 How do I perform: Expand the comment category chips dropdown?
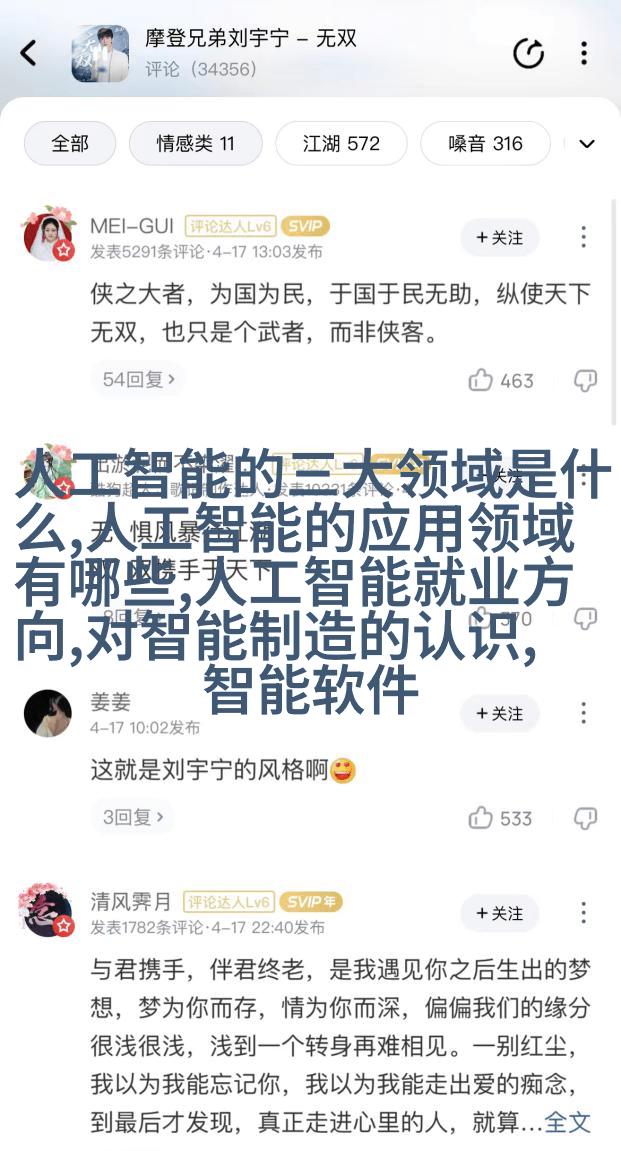point(587,144)
